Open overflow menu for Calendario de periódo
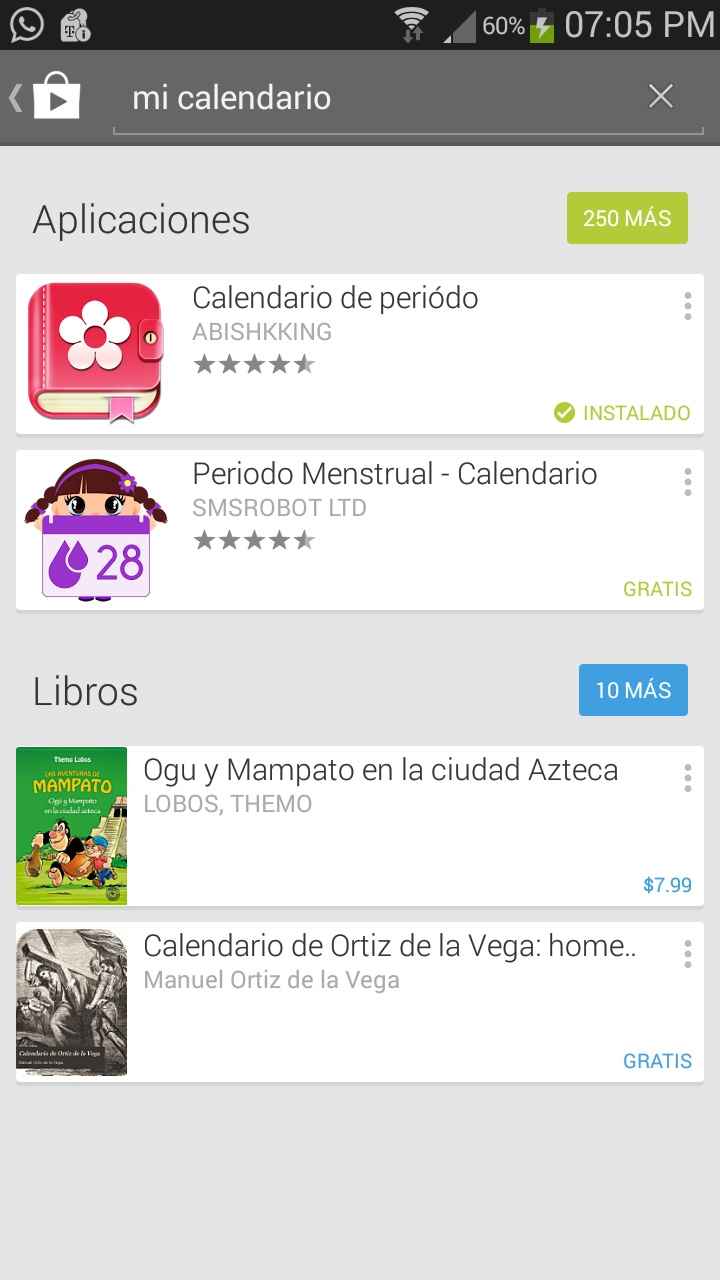 point(687,307)
